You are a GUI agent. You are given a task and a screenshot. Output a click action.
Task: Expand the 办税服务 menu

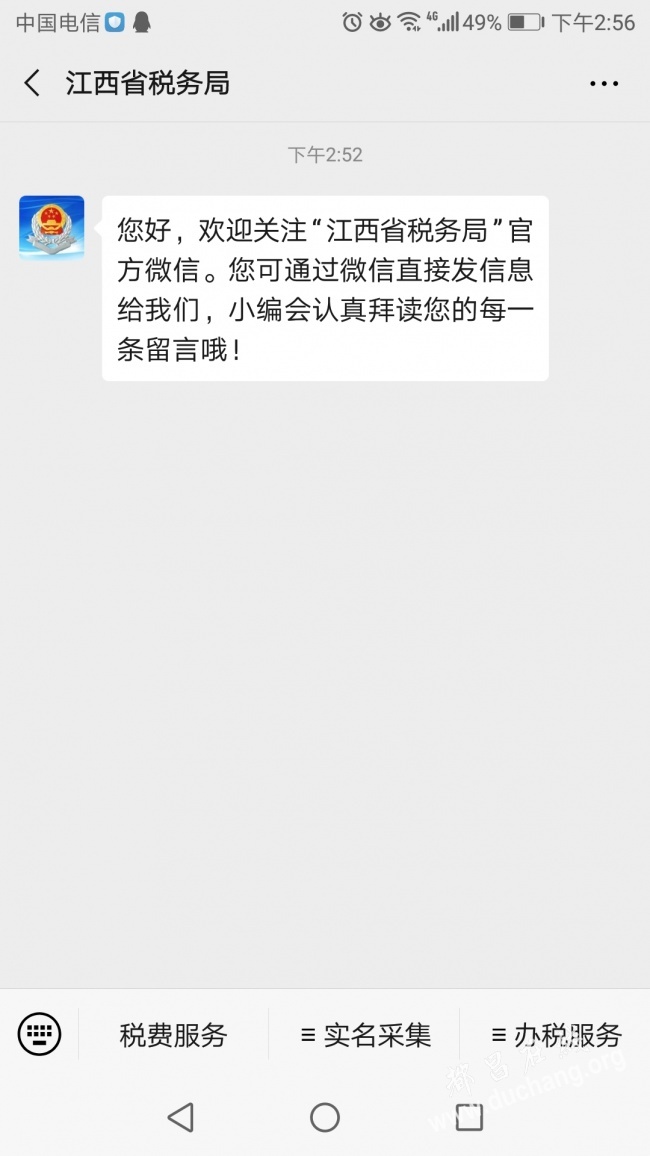pos(556,1035)
